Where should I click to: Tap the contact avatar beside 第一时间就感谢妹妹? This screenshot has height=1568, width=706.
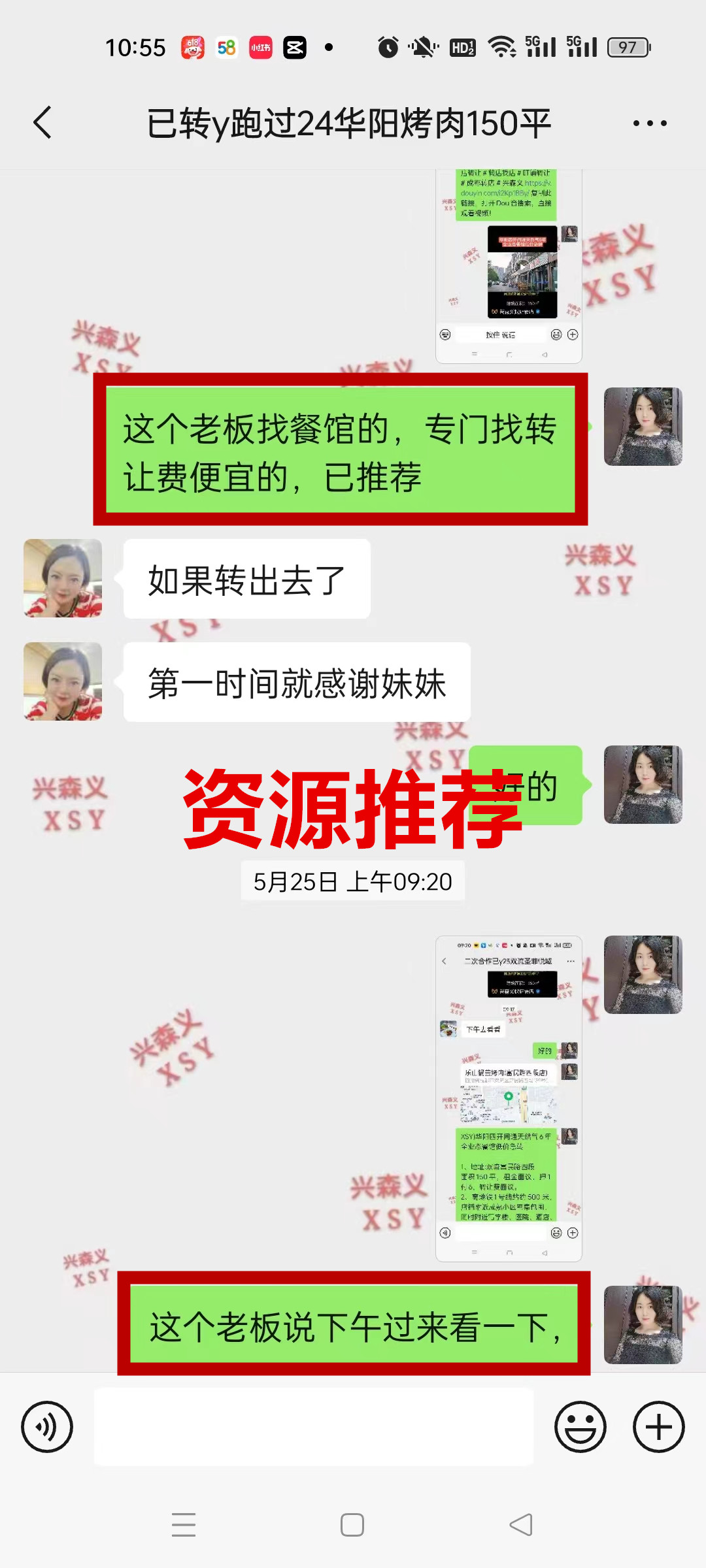(63, 681)
